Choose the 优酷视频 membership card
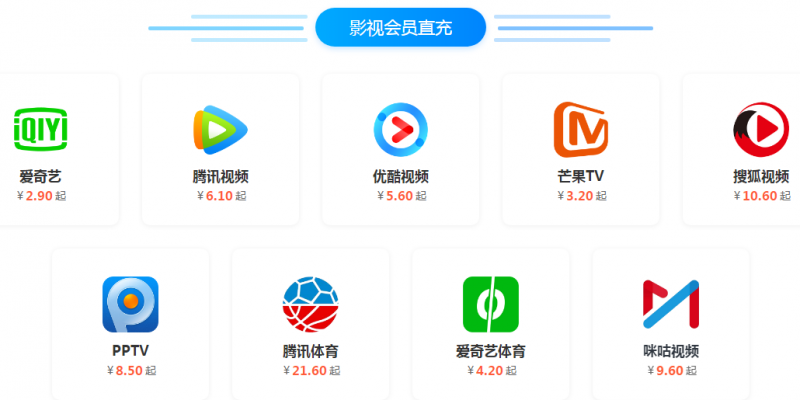Image resolution: width=800 pixels, height=400 pixels. 400,148
